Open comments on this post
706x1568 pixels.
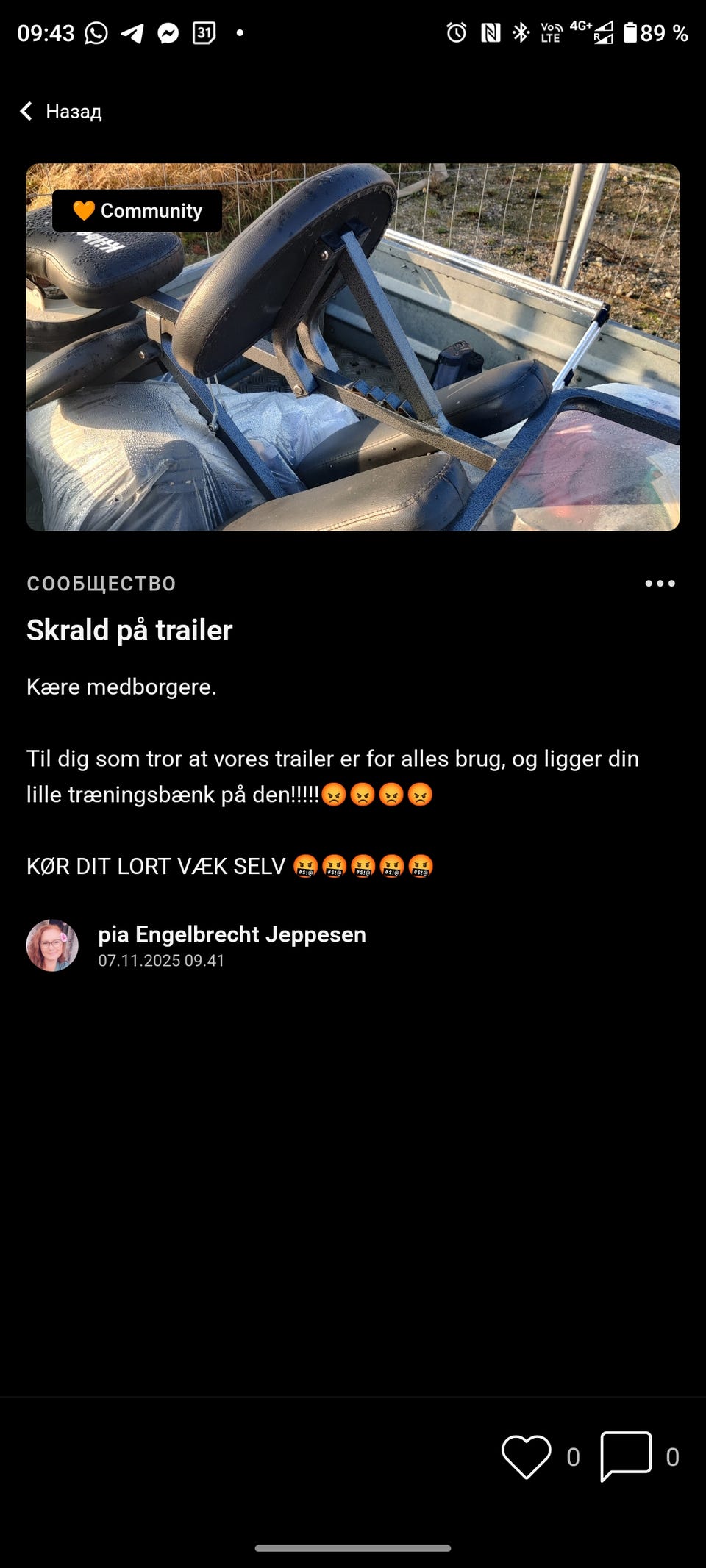[626, 1456]
